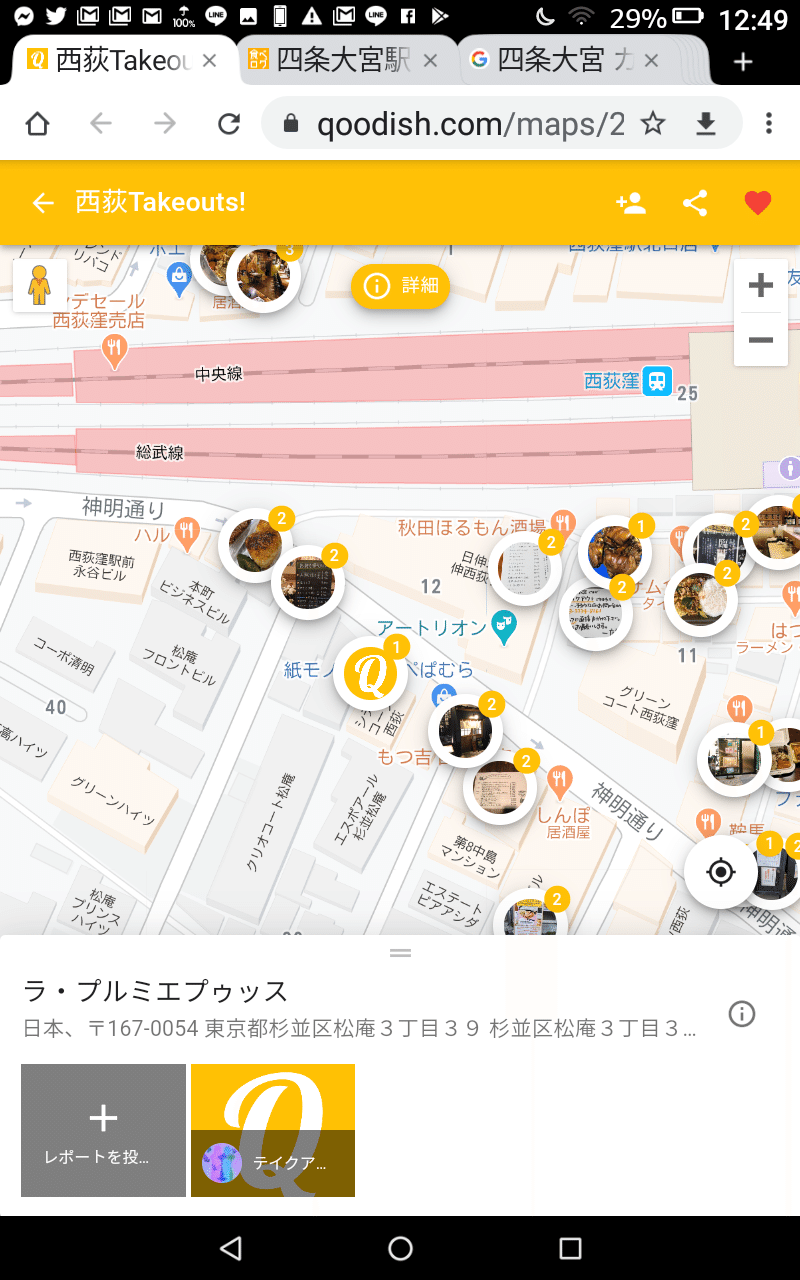Open the add collaborator icon
This screenshot has height=1280, width=800.
click(630, 202)
